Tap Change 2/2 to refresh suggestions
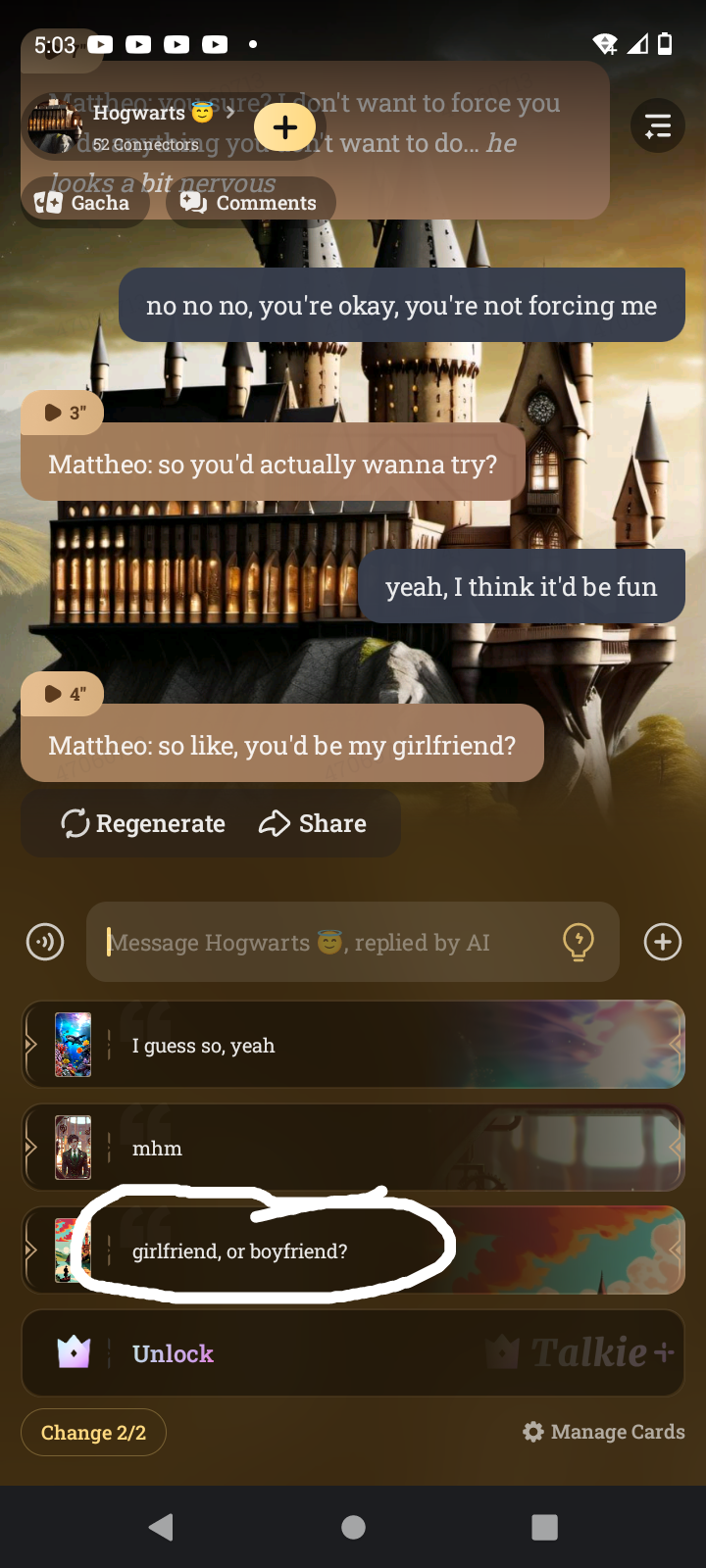 click(x=93, y=1433)
